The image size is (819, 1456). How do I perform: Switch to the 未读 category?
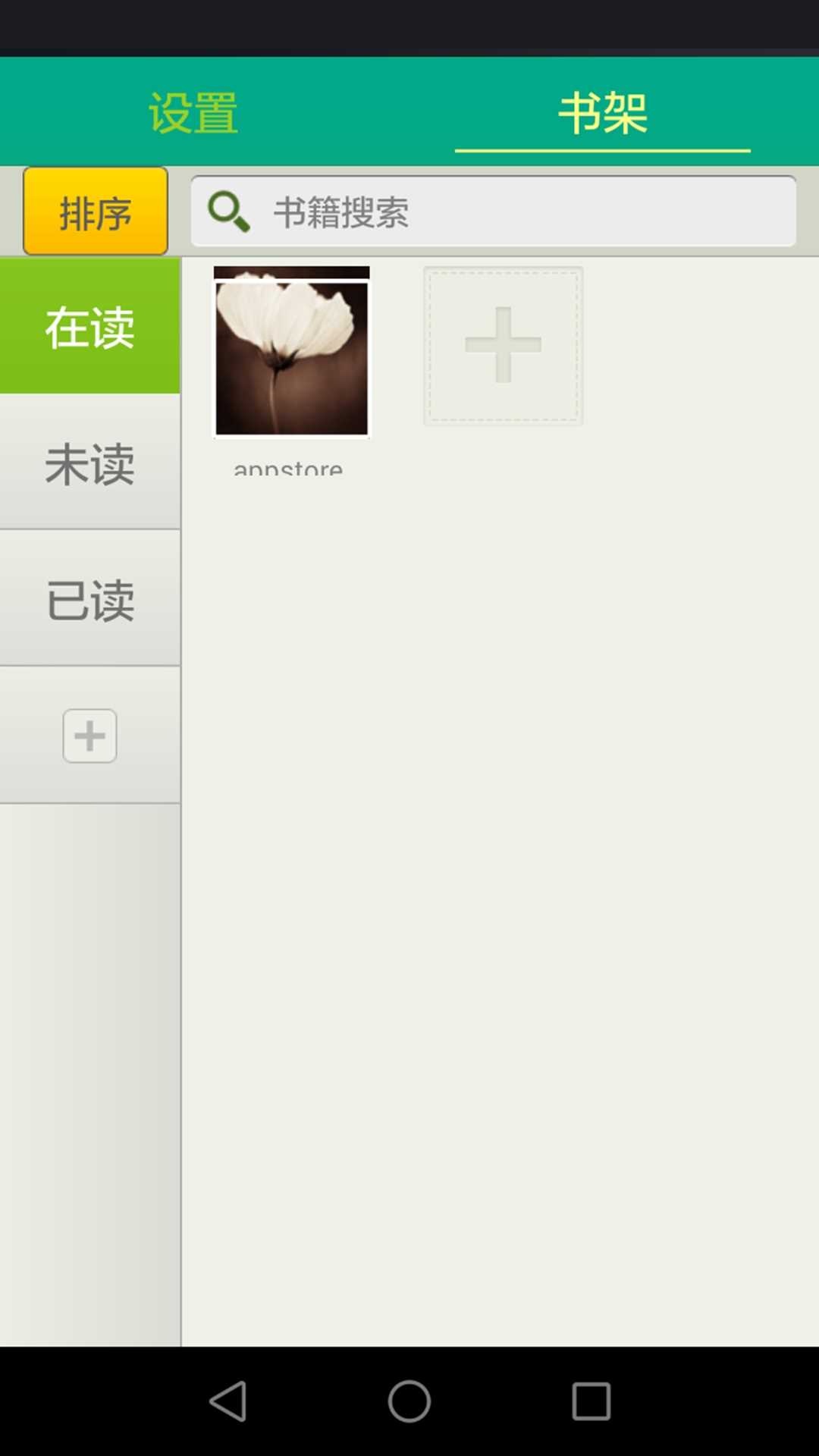point(89,463)
